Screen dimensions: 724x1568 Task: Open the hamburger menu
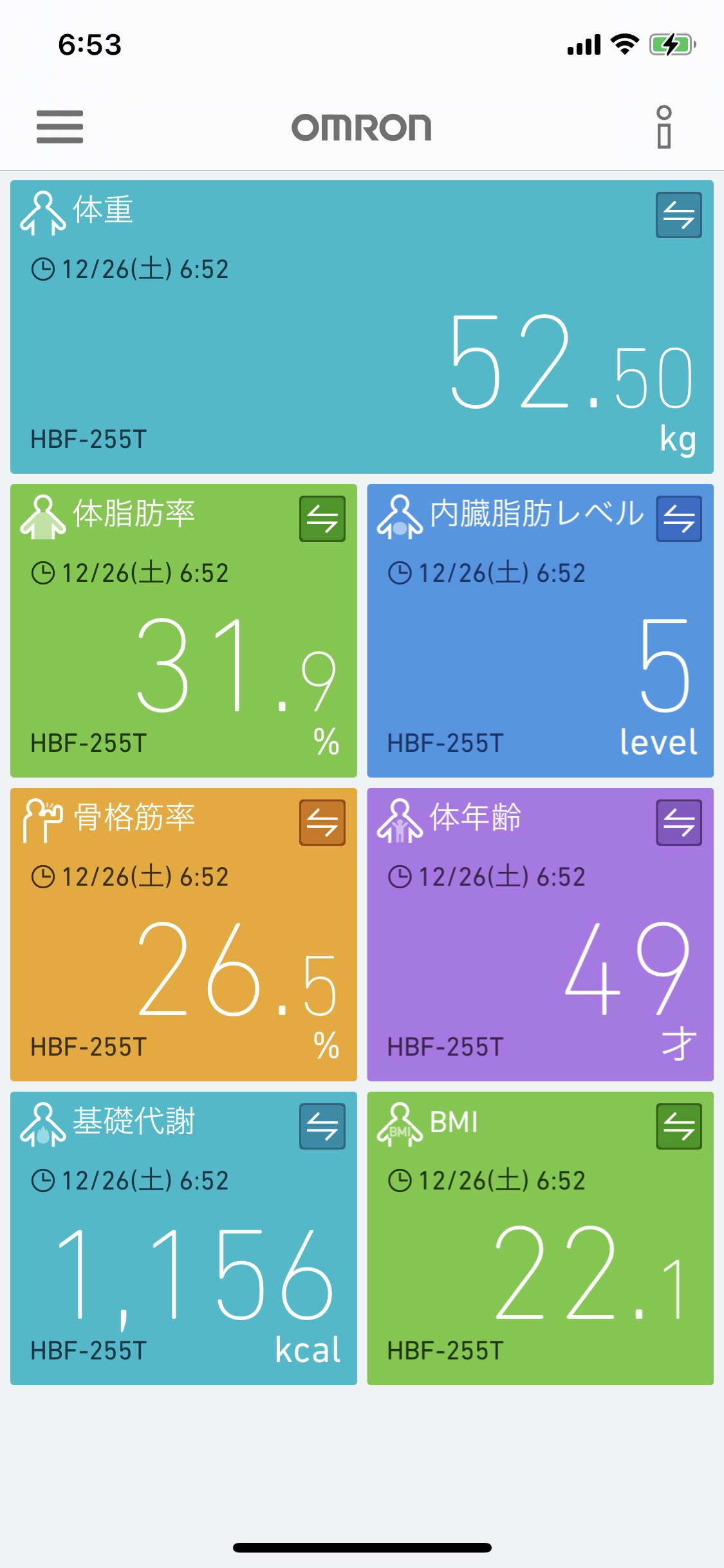[60, 126]
